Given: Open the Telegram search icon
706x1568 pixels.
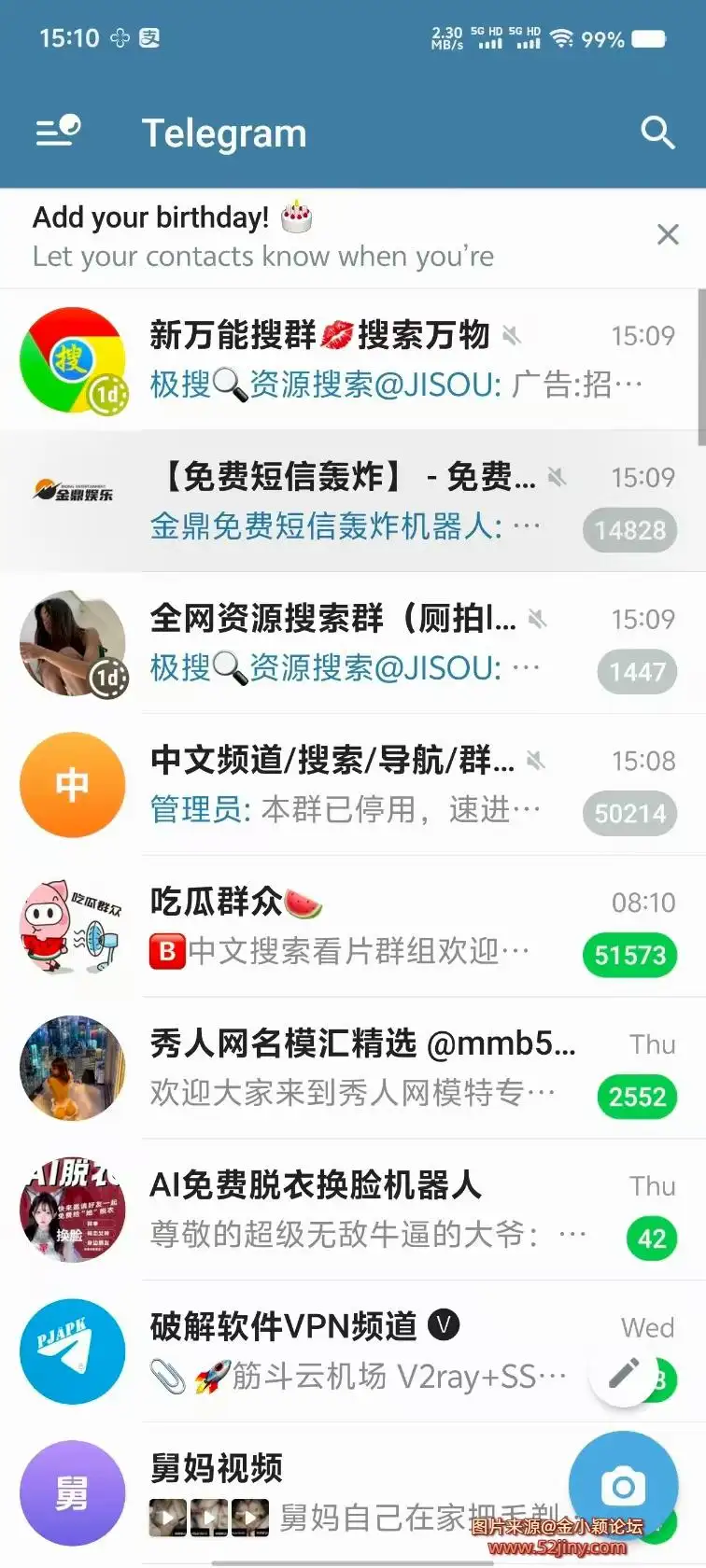Looking at the screenshot, I should (x=657, y=133).
